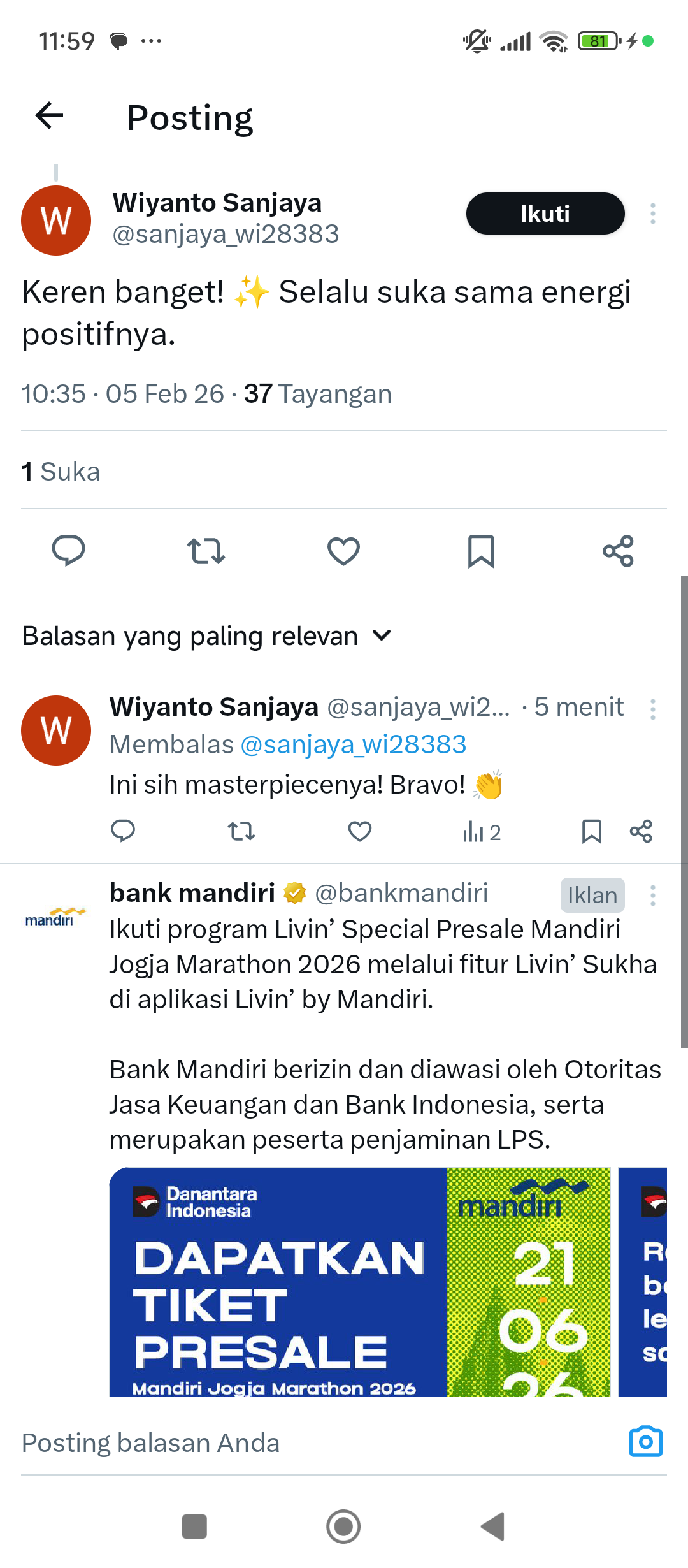This screenshot has height=1568, width=688.
Task: Like the main Keren banget post
Action: tap(343, 551)
